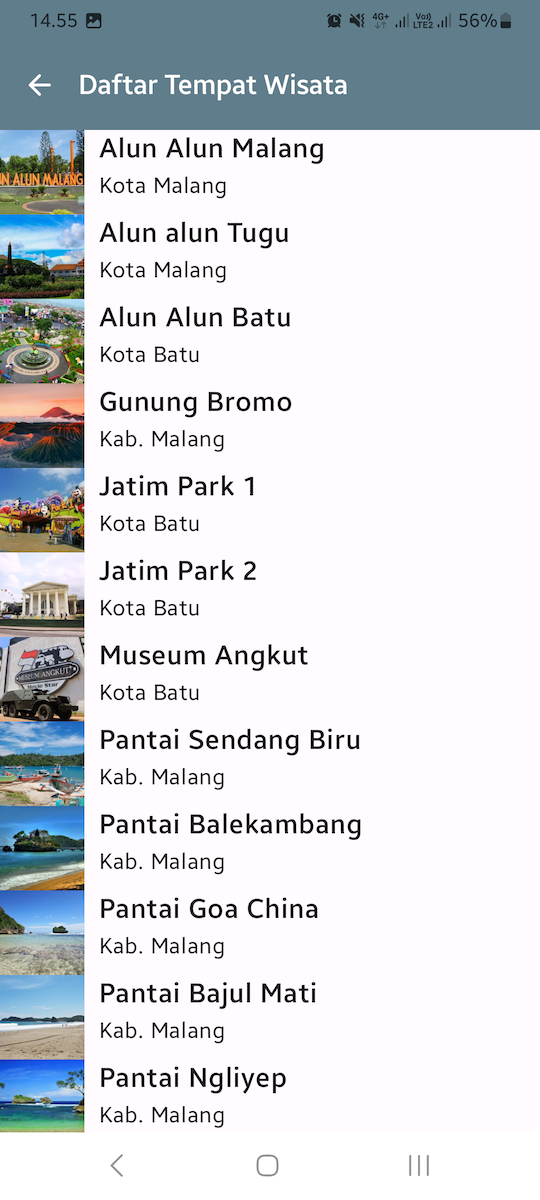Go back using the app bar arrow
Viewport: 540px width, 1200px height.
point(40,85)
